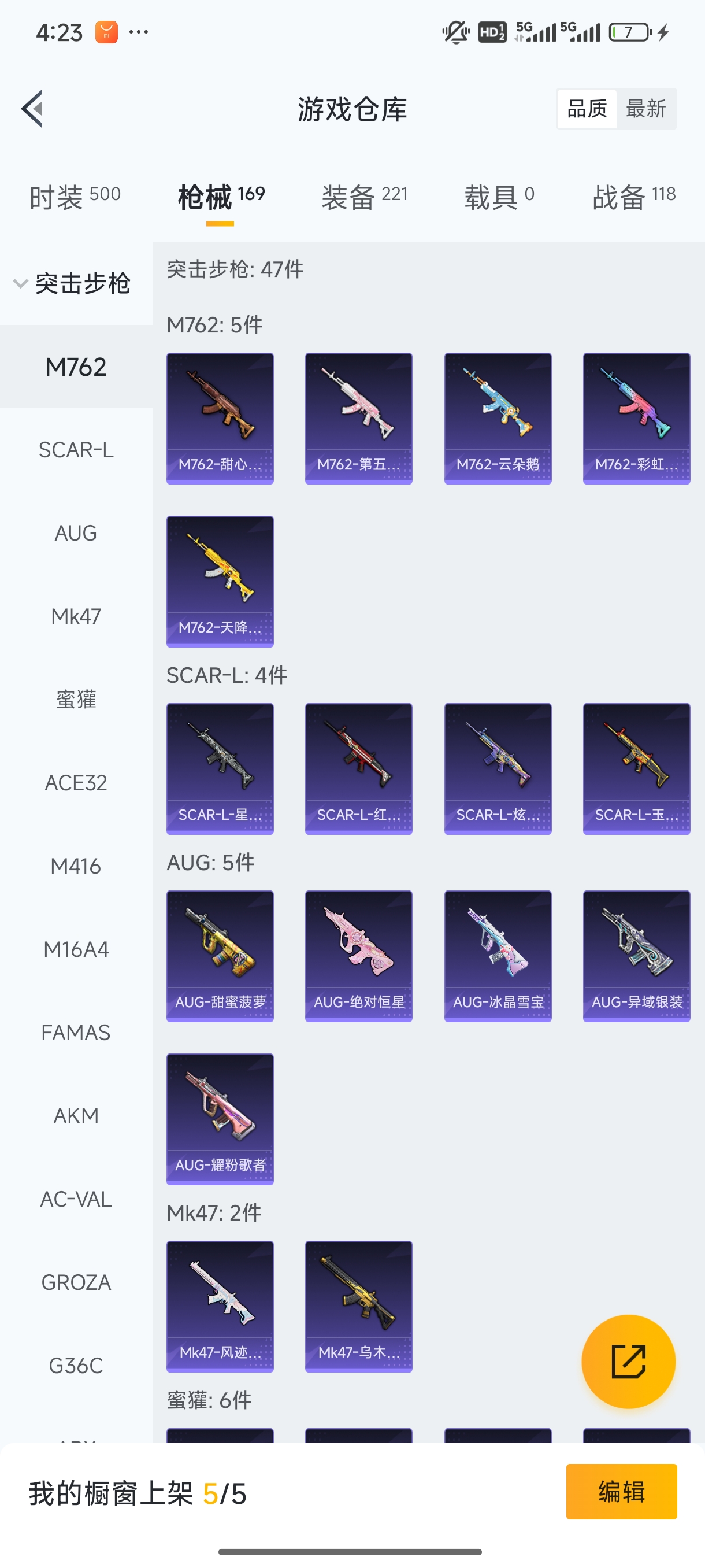The height and width of the screenshot is (1568, 705).
Task: Tap the orange share floating button
Action: [x=628, y=1361]
